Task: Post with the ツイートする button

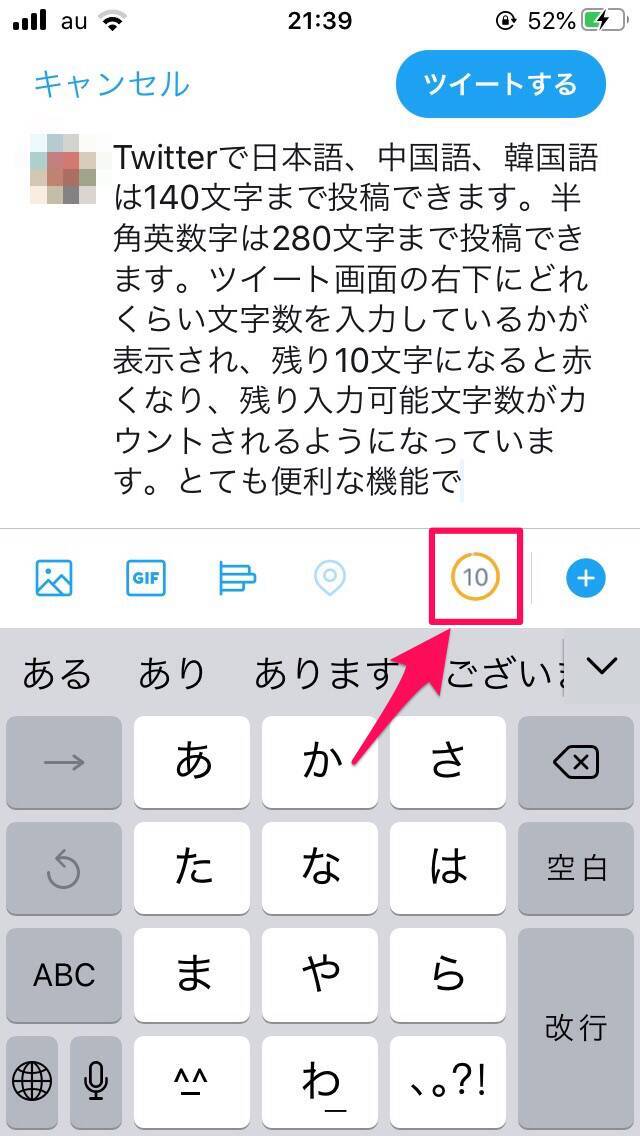Action: coord(500,83)
